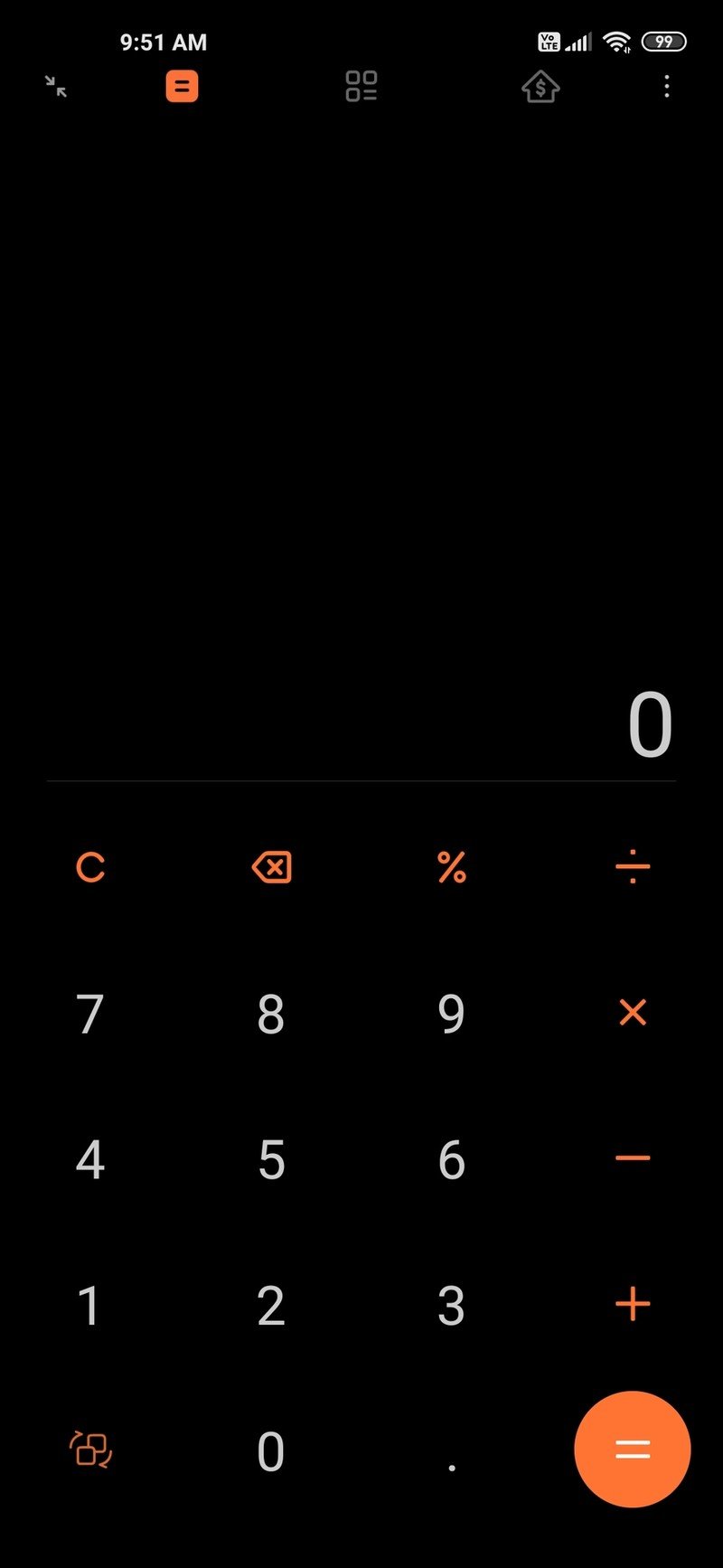
Task: Enter the digit 5
Action: pyautogui.click(x=271, y=1159)
